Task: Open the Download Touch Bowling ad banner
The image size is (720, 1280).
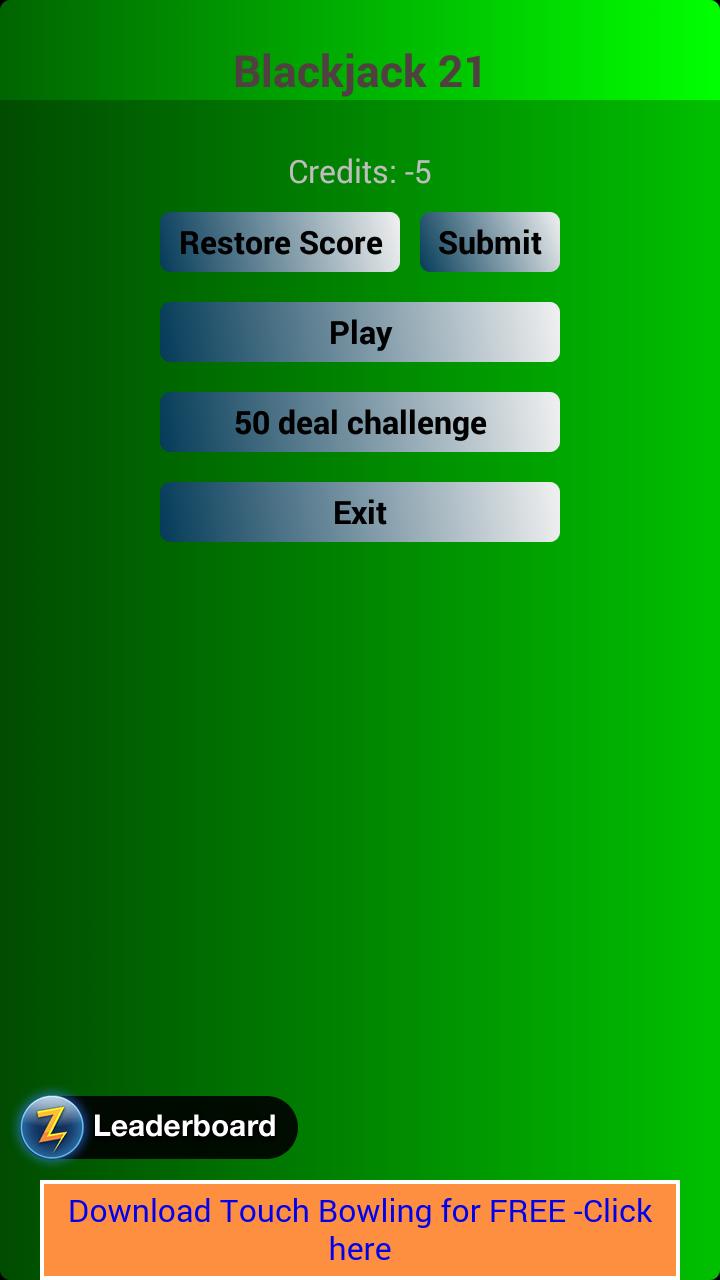Action: coord(360,1229)
